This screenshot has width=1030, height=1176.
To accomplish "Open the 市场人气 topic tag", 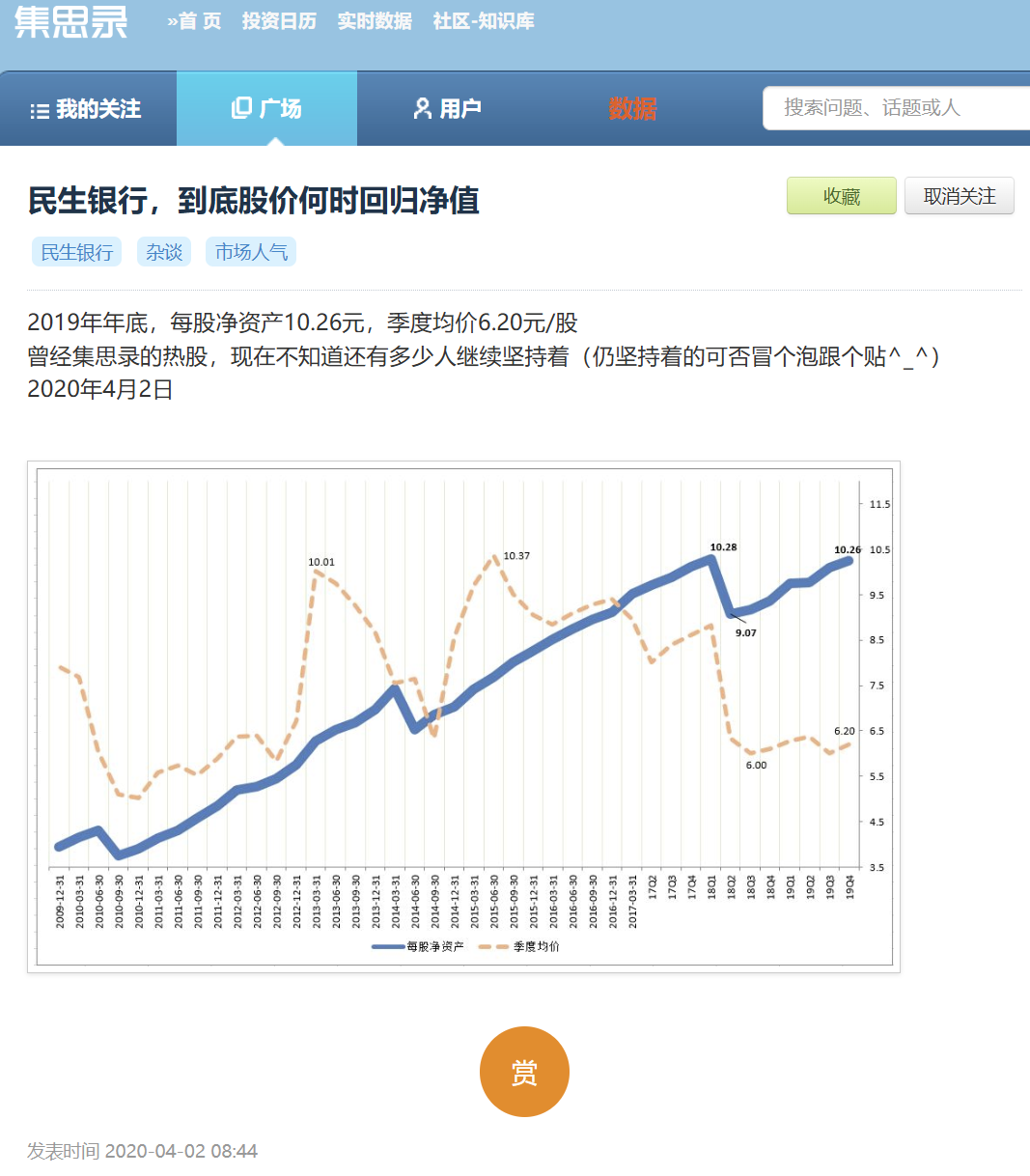I will point(251,252).
